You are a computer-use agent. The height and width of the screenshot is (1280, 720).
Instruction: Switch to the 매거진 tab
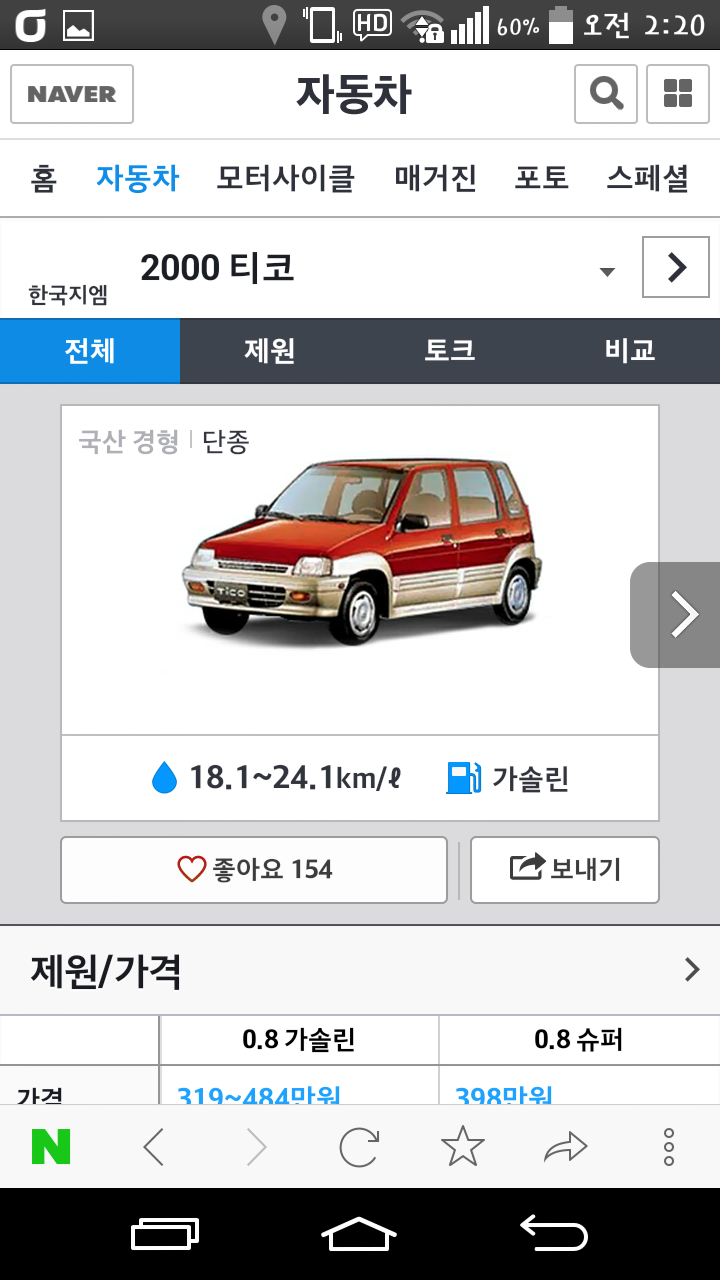point(436,179)
